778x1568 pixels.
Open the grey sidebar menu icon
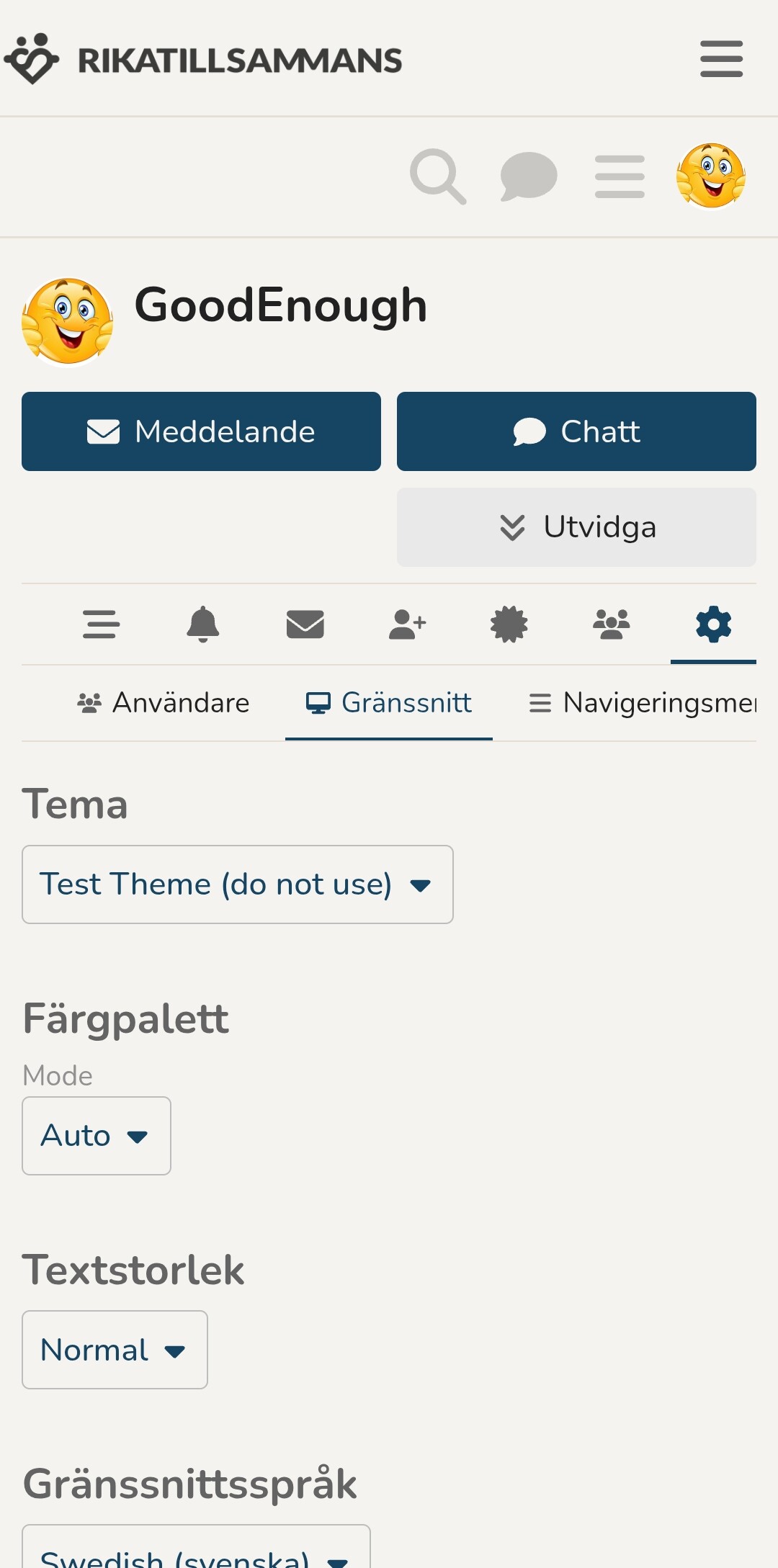(620, 176)
